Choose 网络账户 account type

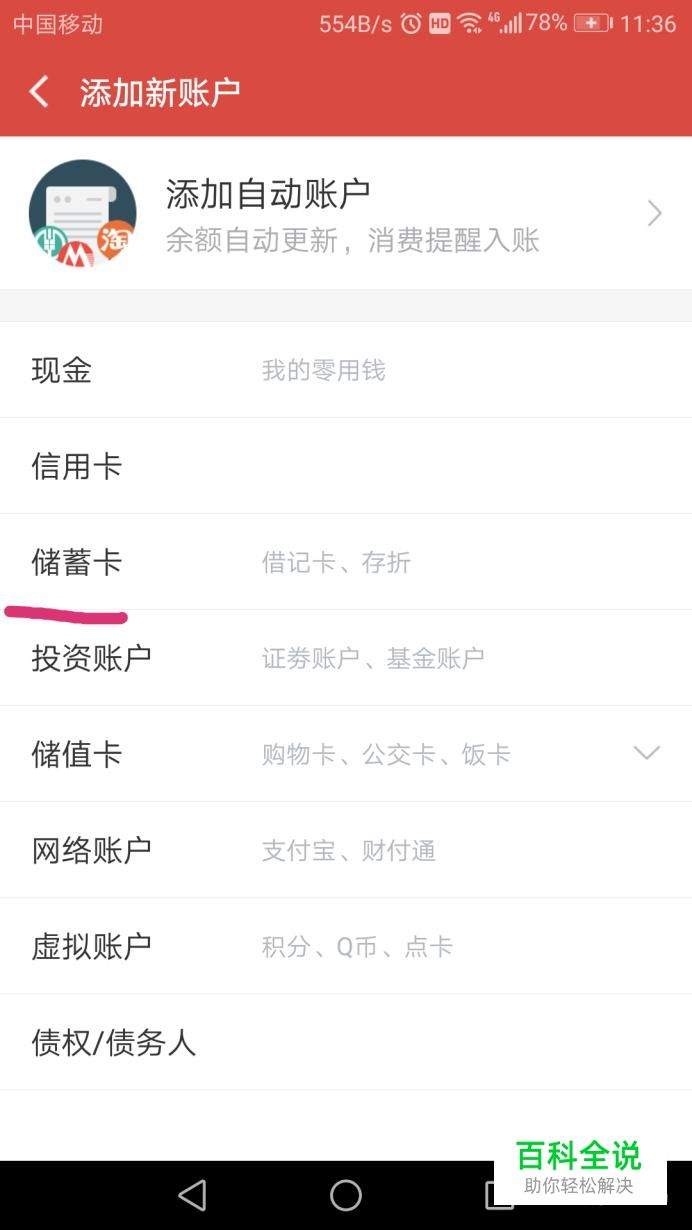pyautogui.click(x=346, y=850)
